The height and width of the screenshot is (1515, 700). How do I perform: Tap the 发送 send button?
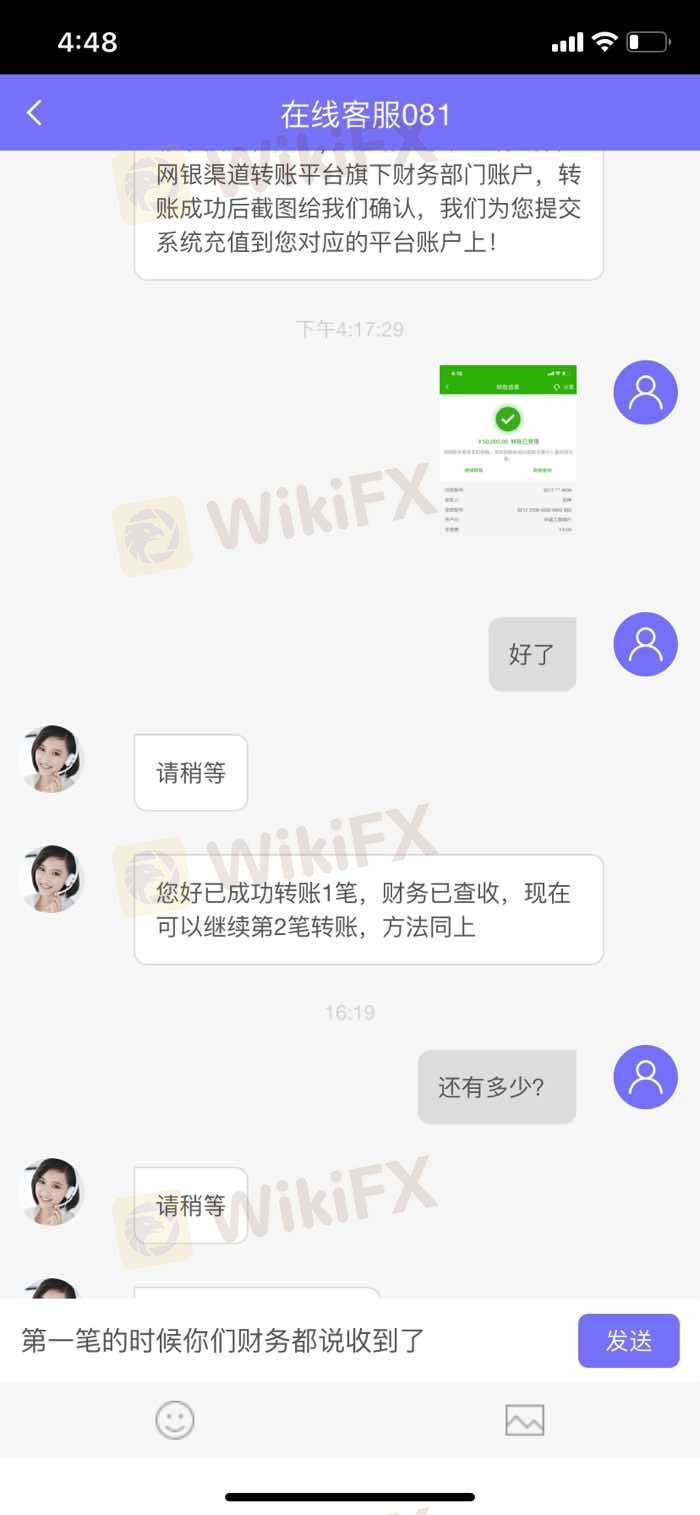pos(628,1340)
